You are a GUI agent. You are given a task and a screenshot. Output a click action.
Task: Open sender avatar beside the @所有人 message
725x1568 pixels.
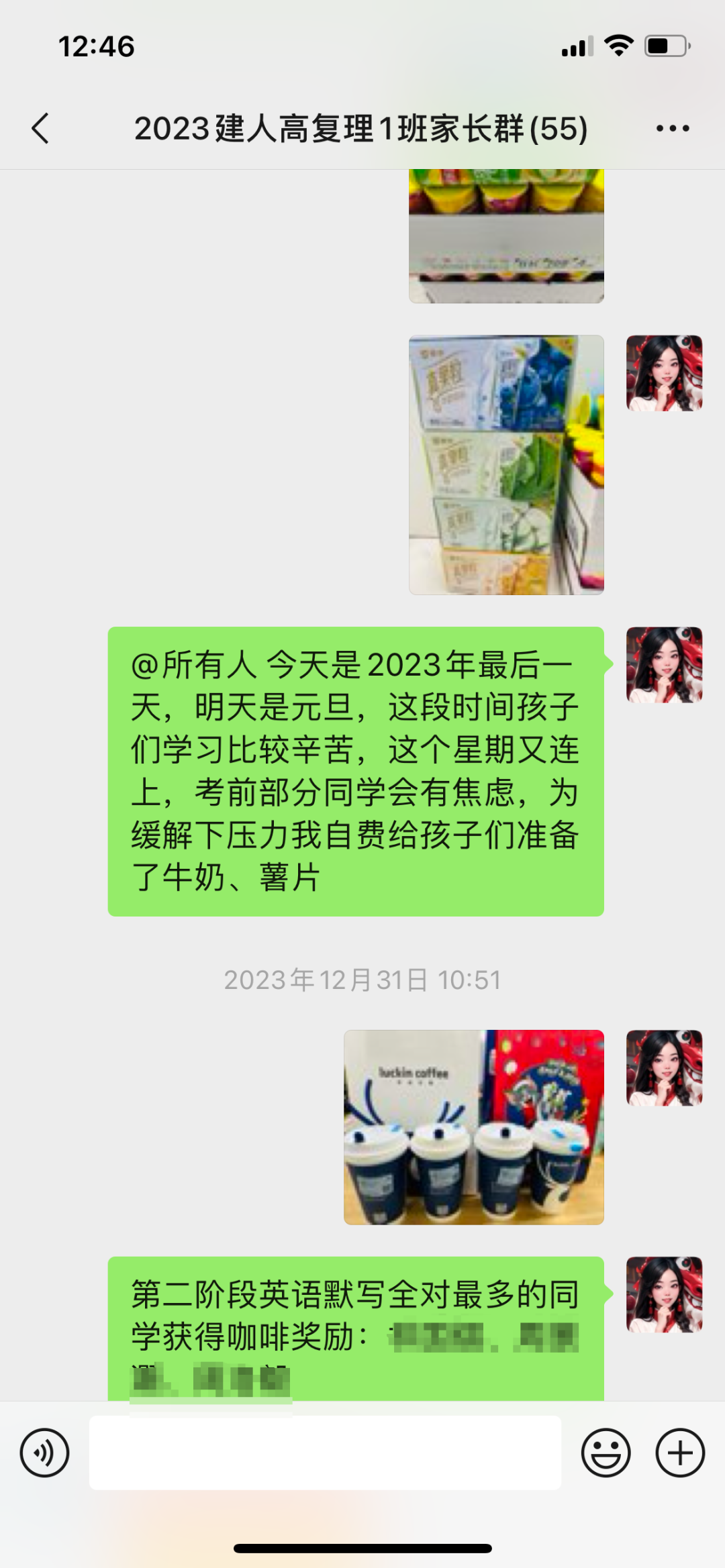664,664
